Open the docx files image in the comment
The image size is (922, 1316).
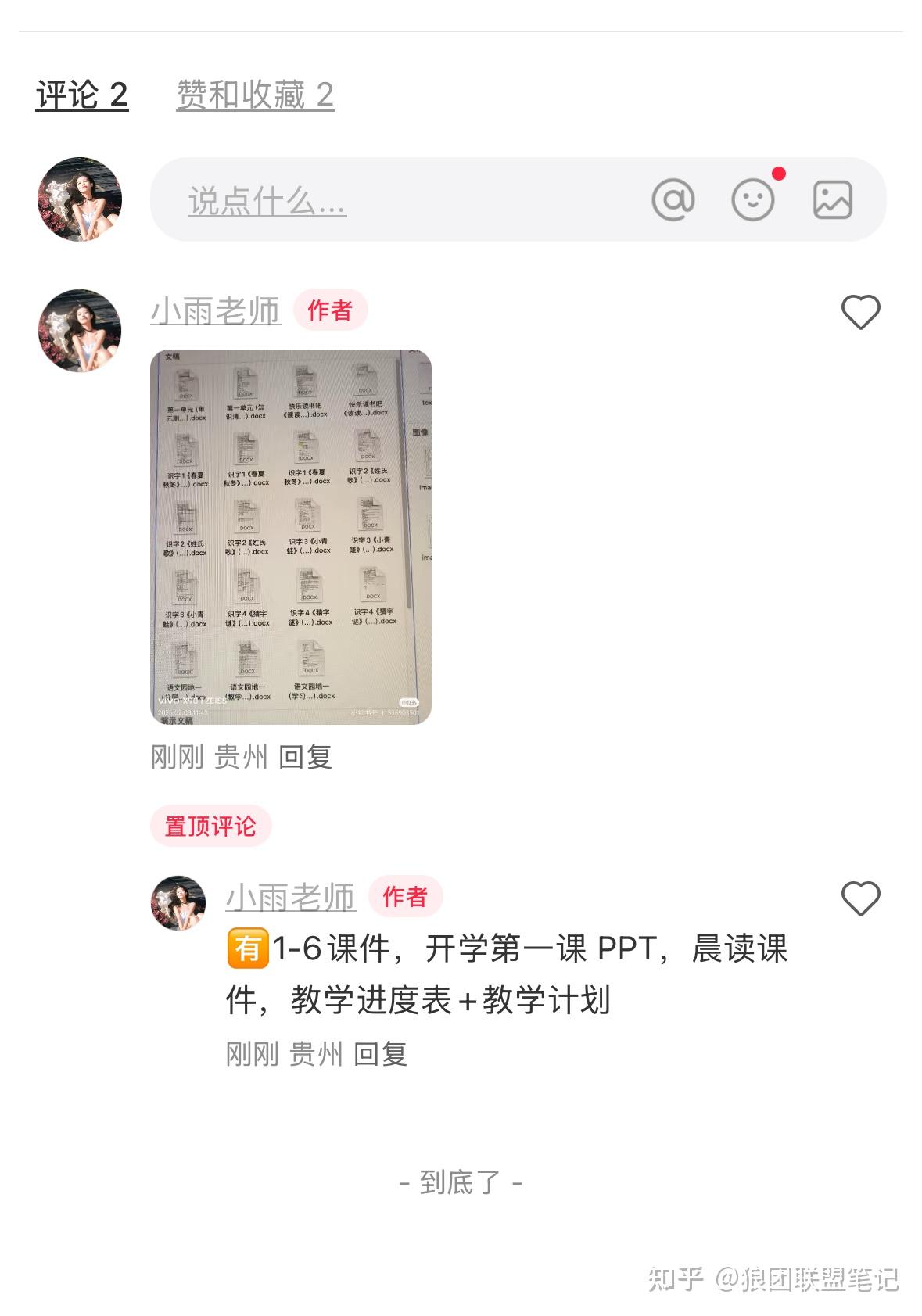291,537
